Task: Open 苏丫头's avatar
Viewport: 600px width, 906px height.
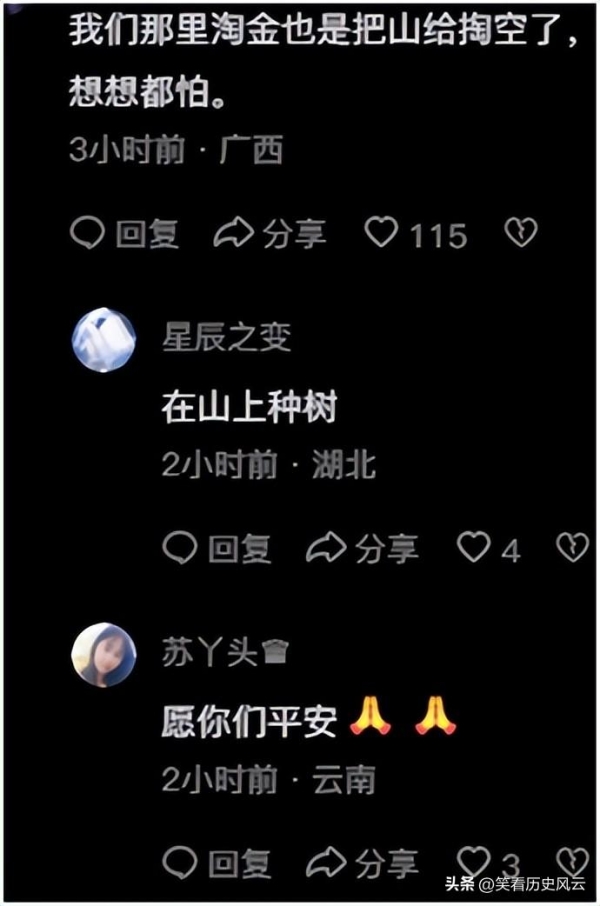Action: [103, 655]
